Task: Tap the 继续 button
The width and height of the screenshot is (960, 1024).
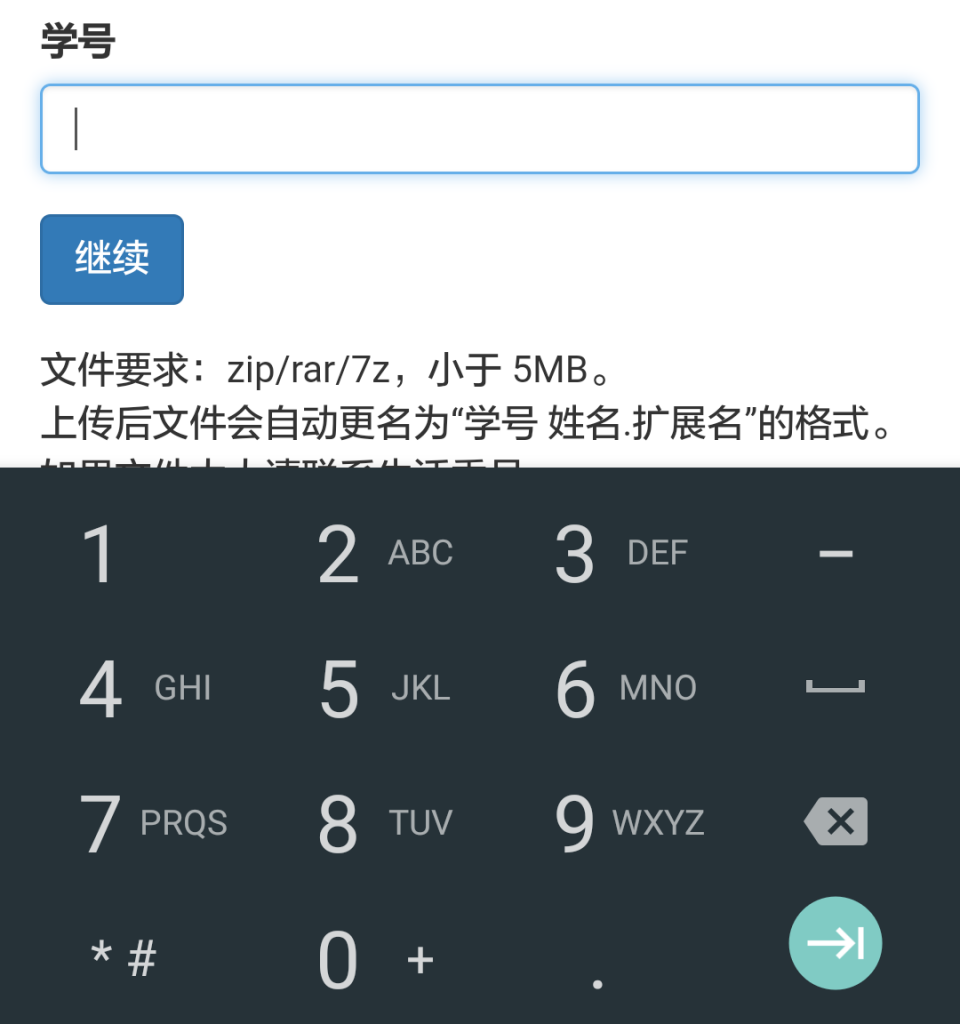Action: [112, 259]
